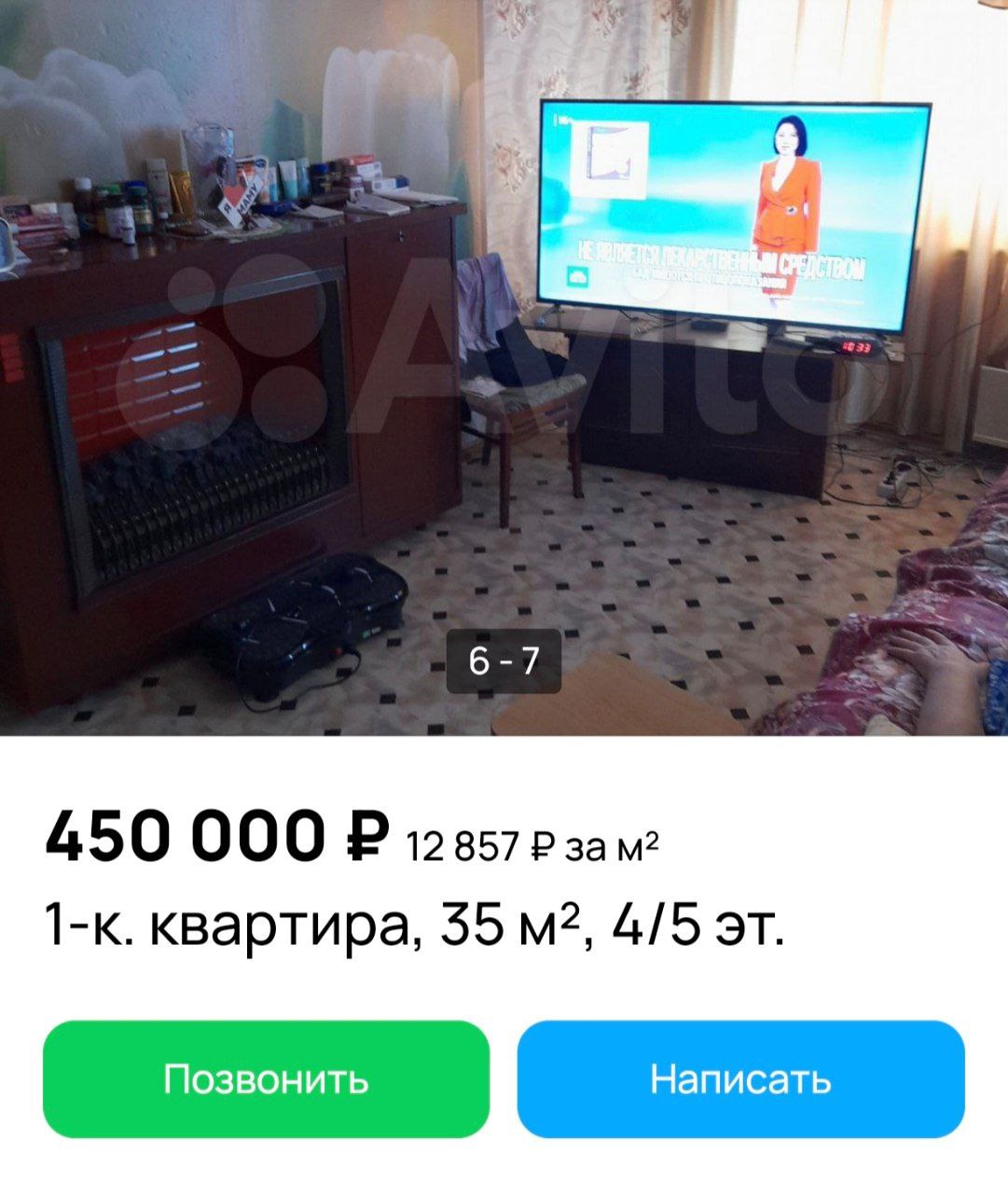Tap the blue Написать button

click(x=740, y=1079)
